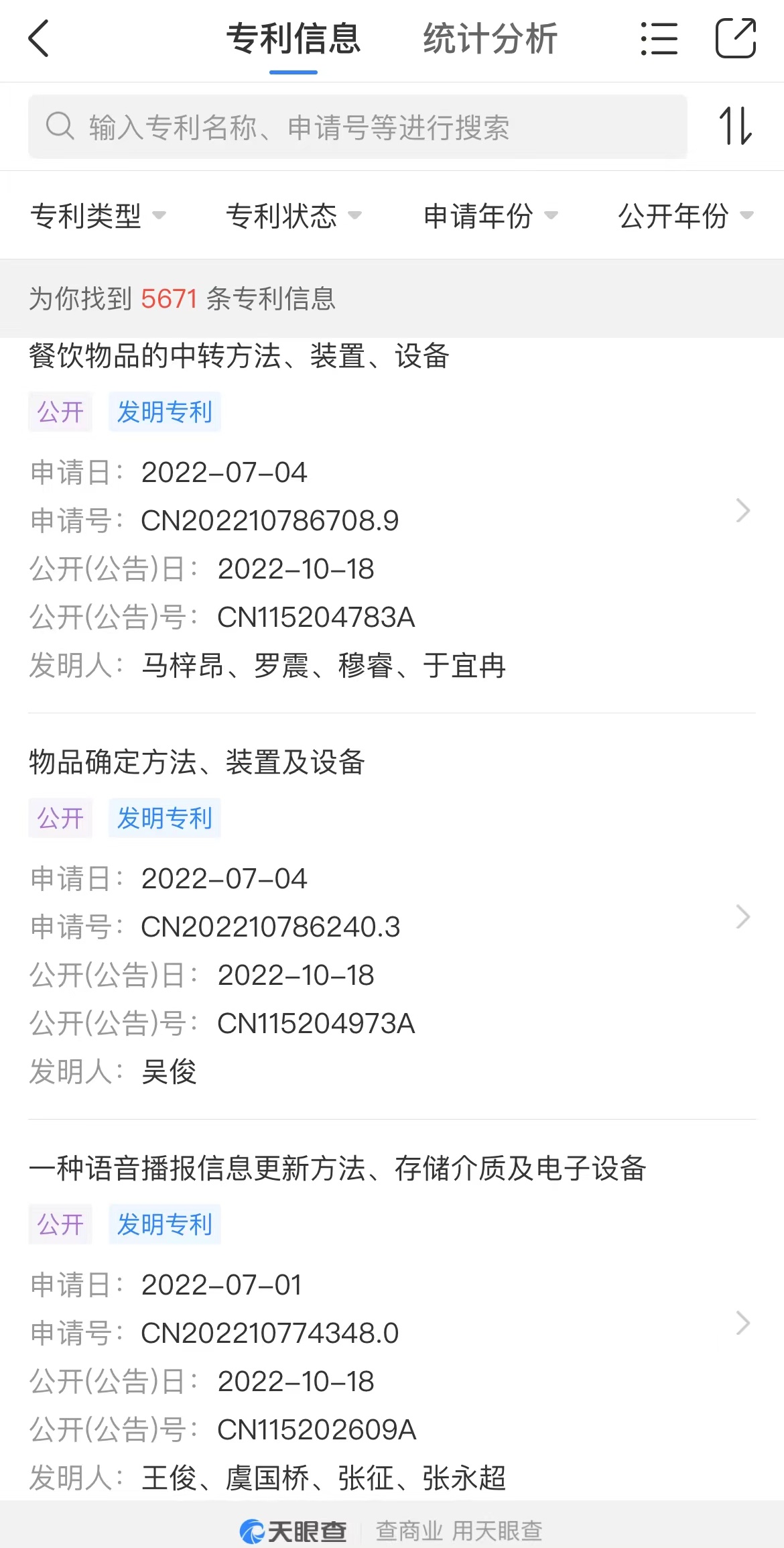The height and width of the screenshot is (1548, 784).
Task: Open patent 餐饮物品的中转方法、装置、设备
Action: (x=392, y=511)
